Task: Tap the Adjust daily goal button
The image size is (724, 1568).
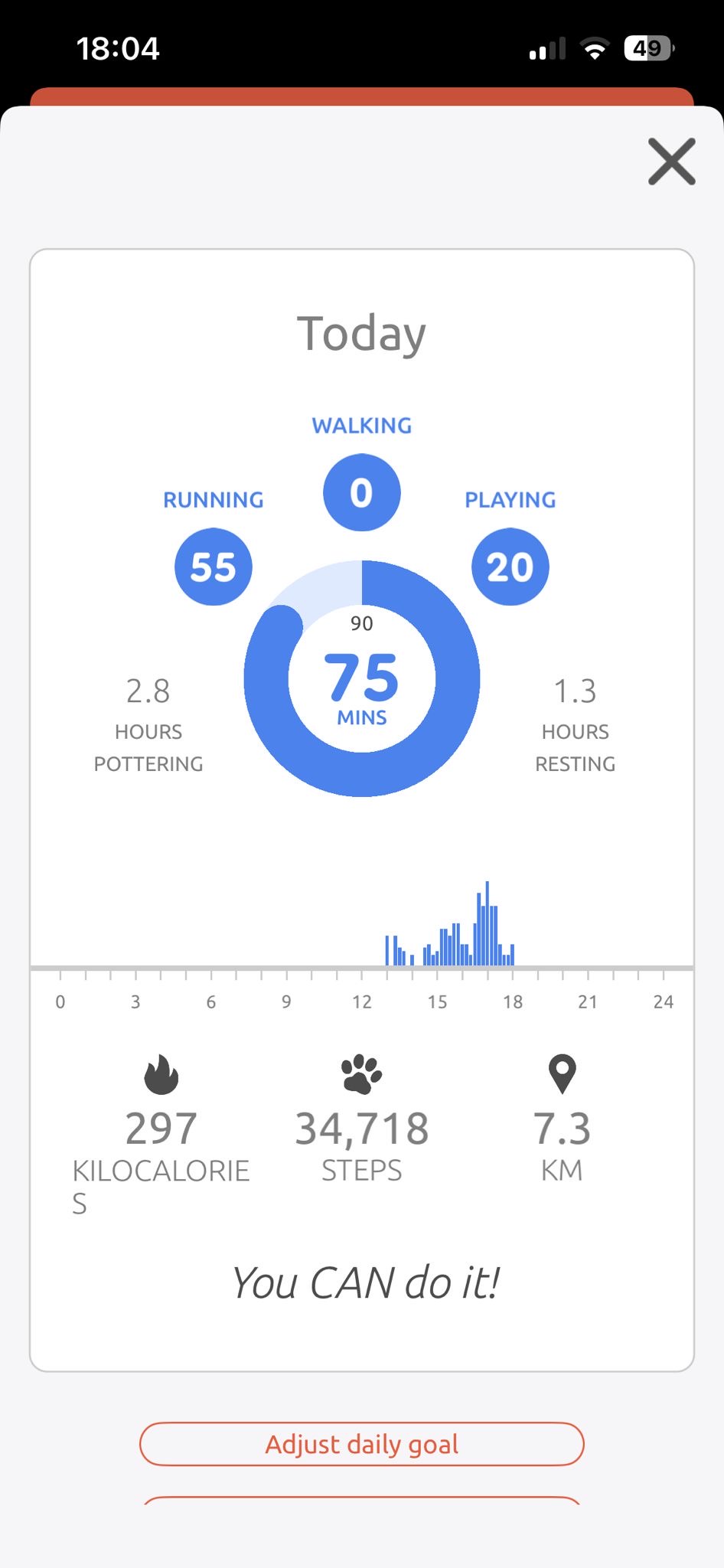Action: click(361, 1444)
